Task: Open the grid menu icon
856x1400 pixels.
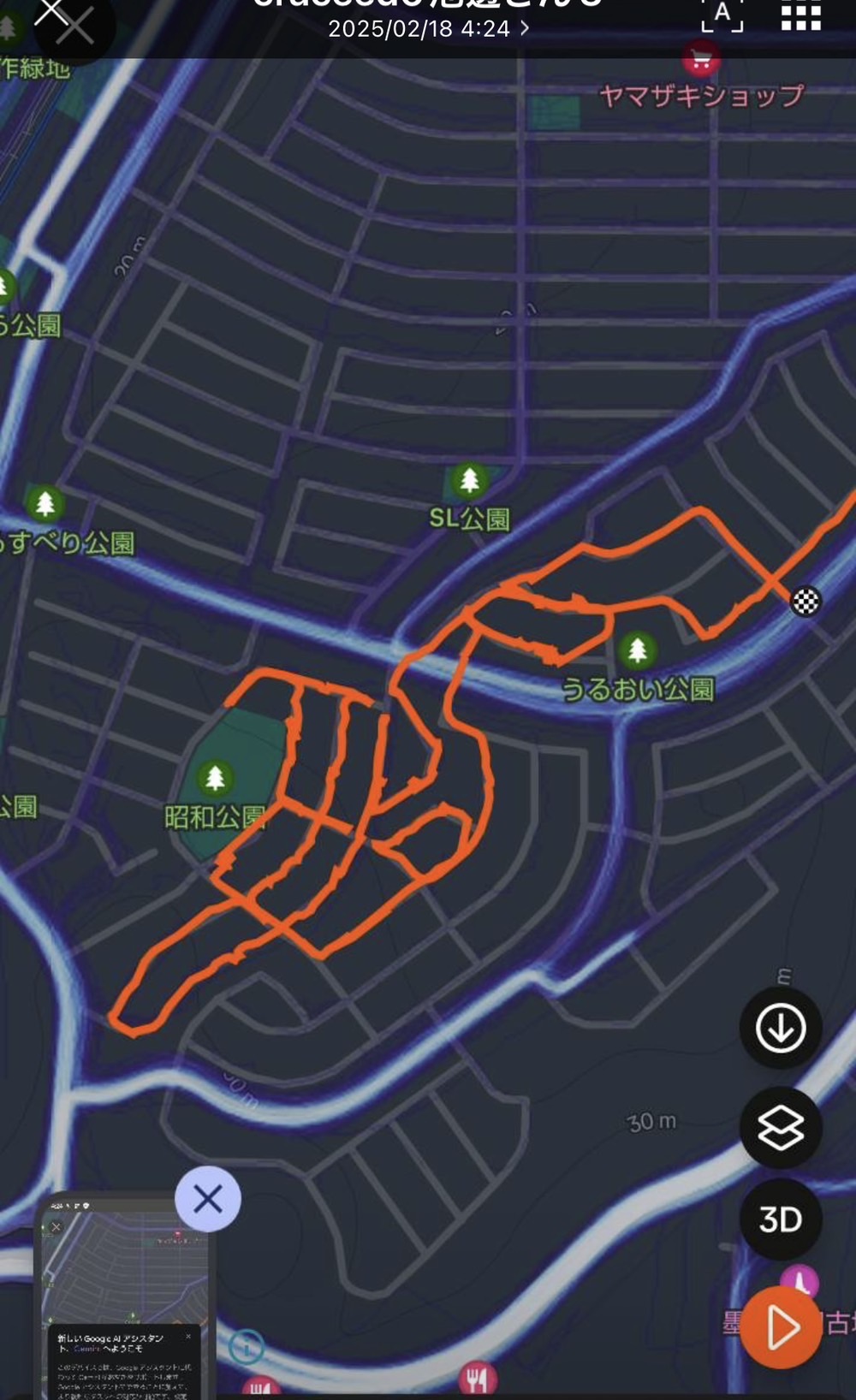Action: tap(801, 15)
